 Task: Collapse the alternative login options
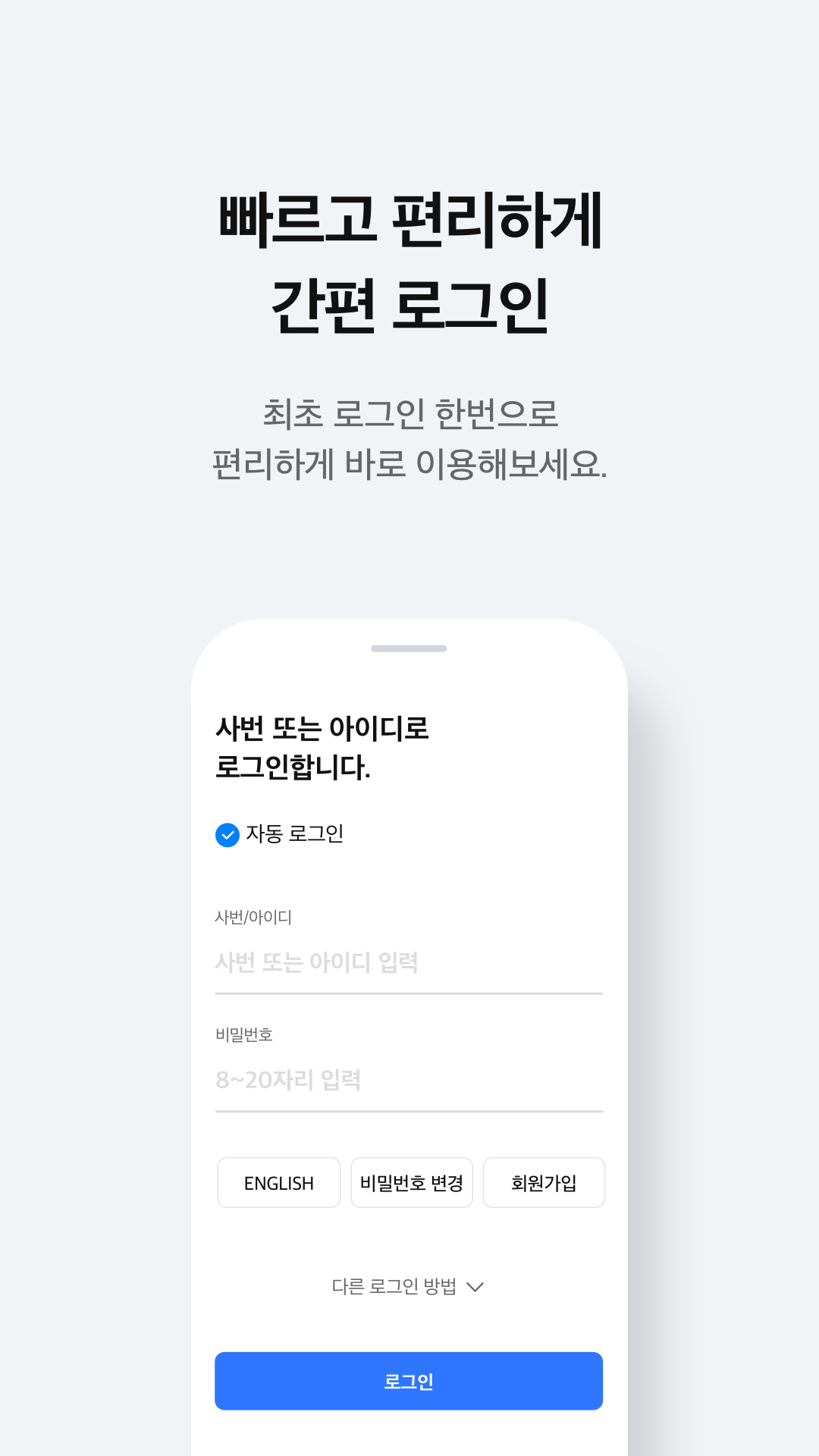coord(408,1286)
